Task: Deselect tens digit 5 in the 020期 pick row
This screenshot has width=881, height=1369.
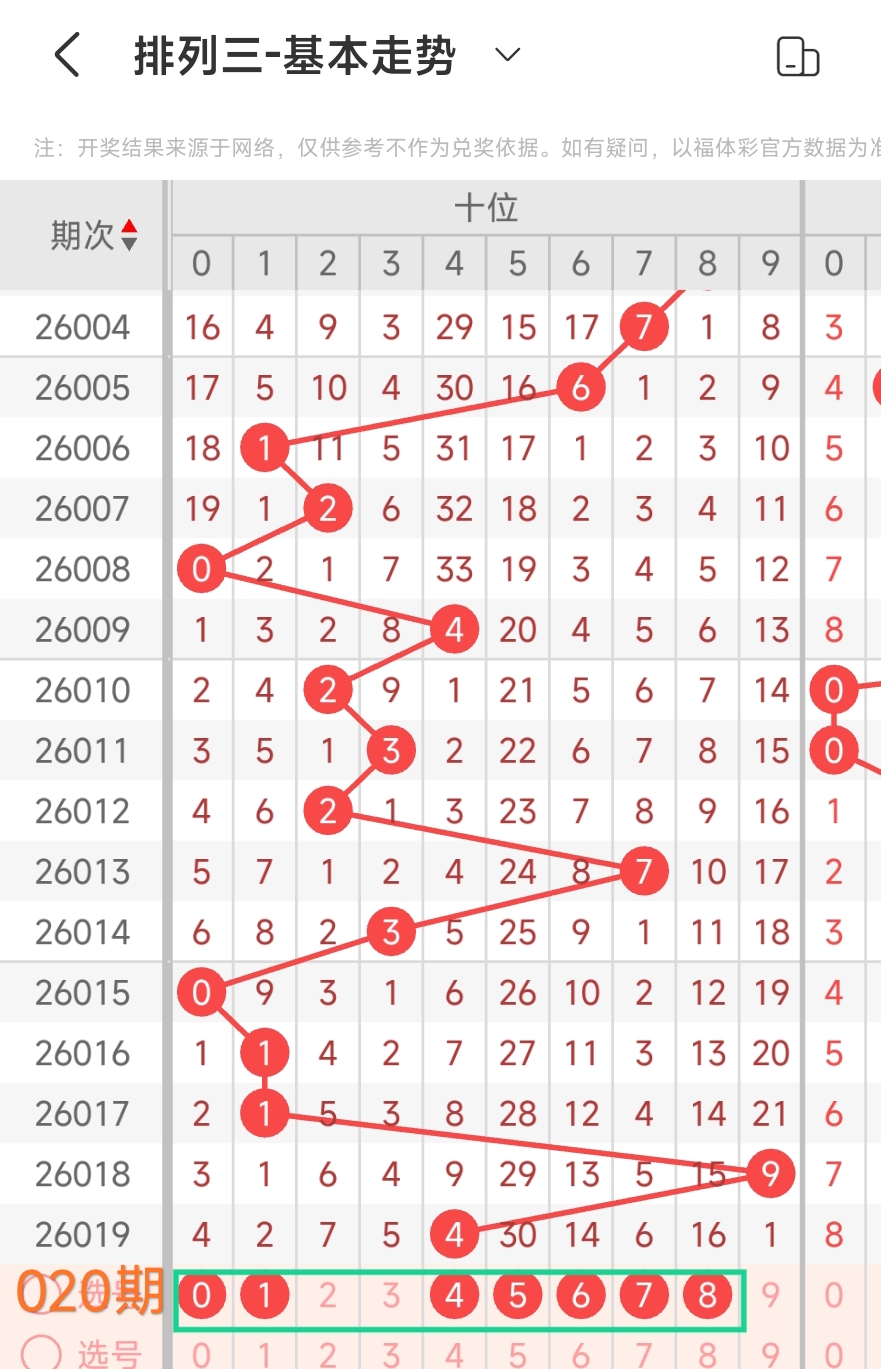Action: coord(517,1297)
